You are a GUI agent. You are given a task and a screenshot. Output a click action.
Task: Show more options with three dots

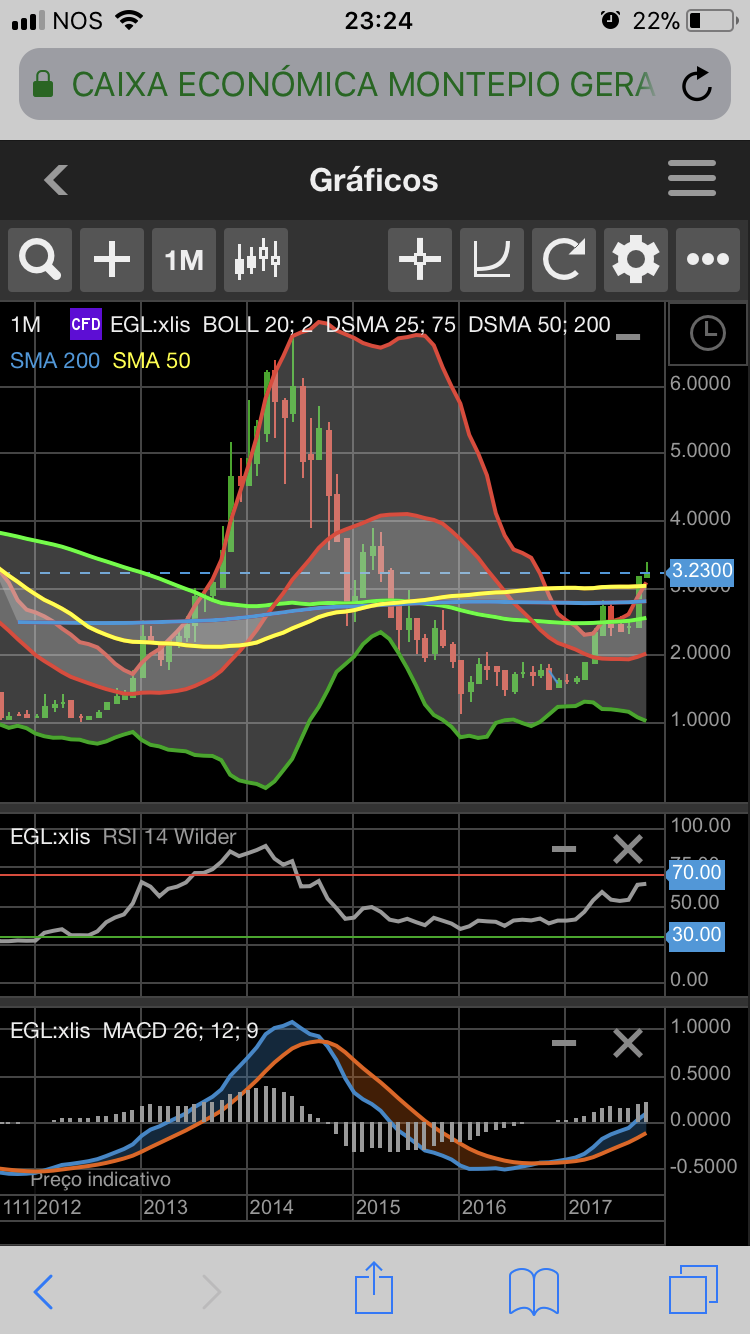pyautogui.click(x=708, y=260)
